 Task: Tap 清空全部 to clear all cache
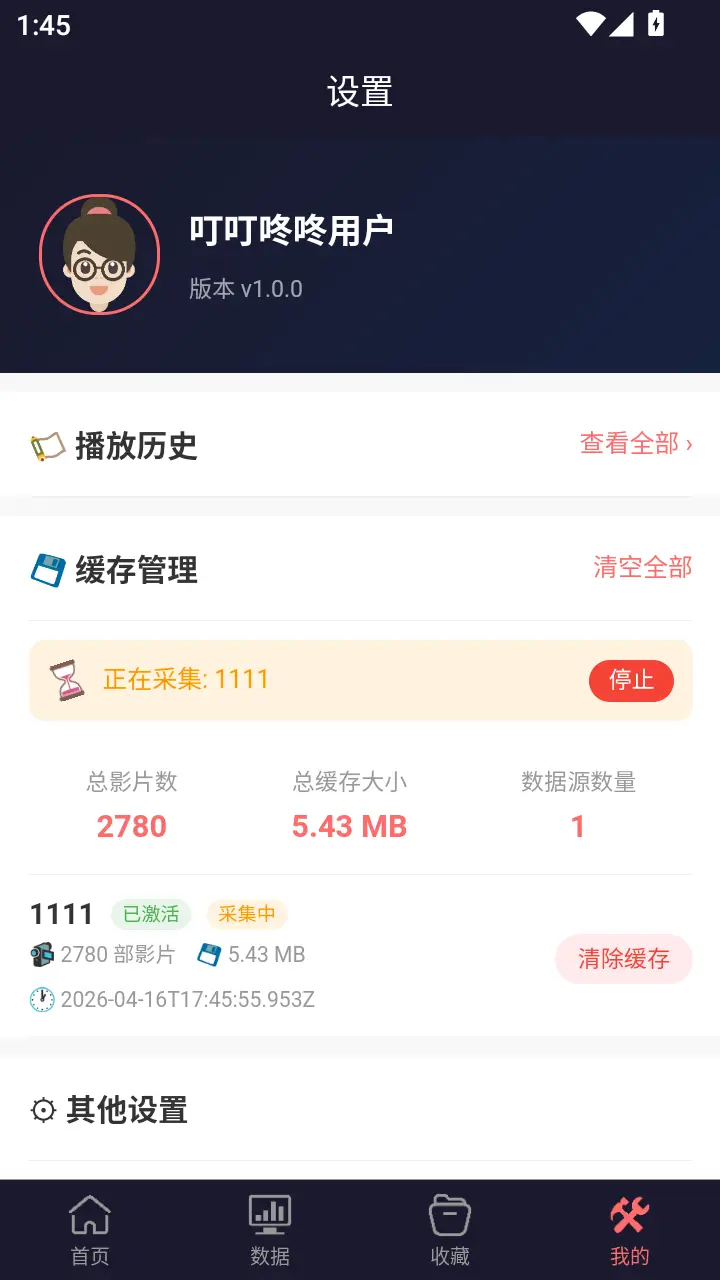click(642, 567)
